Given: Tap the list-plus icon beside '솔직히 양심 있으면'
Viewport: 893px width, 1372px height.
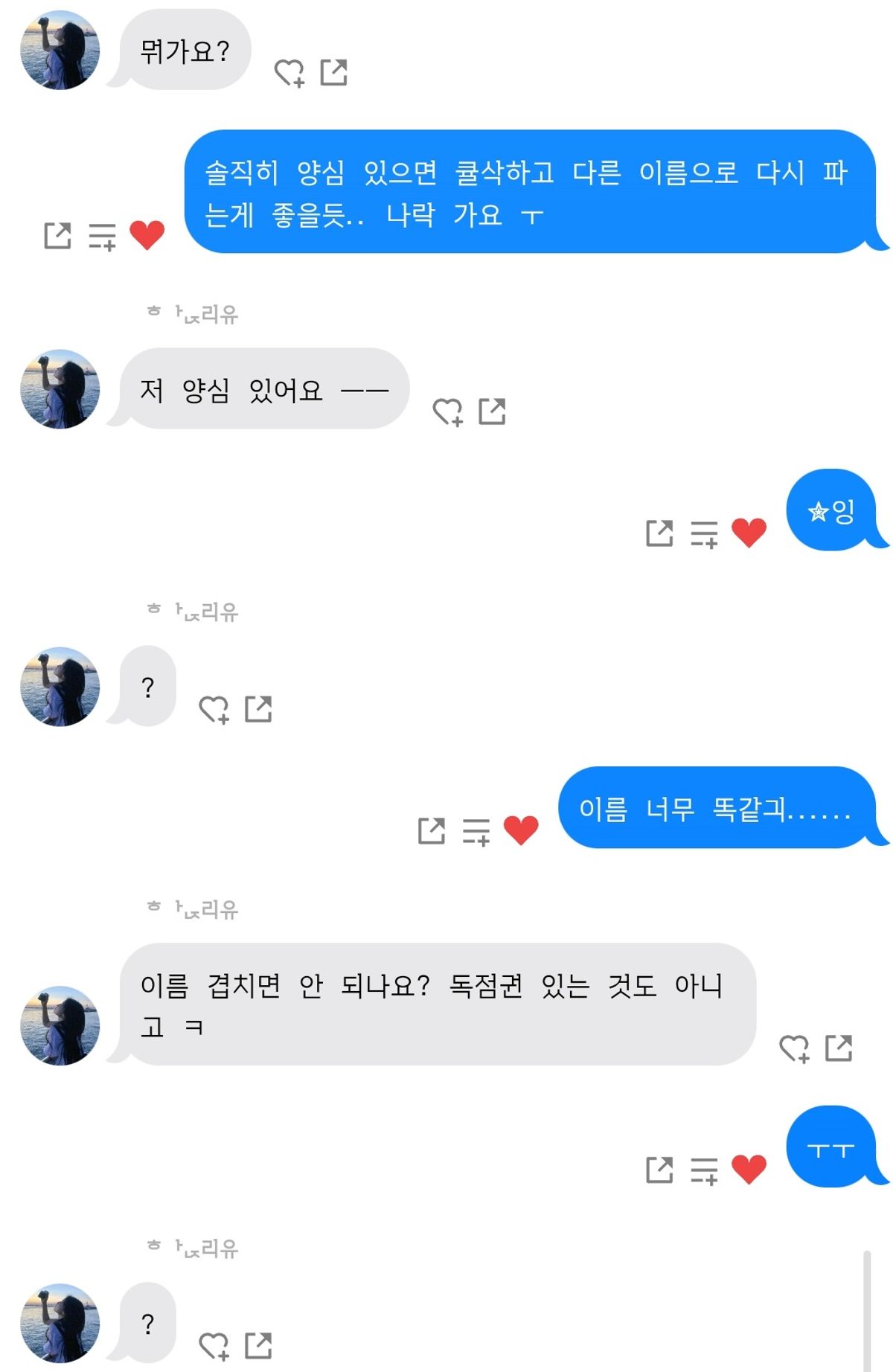Looking at the screenshot, I should coord(102,237).
